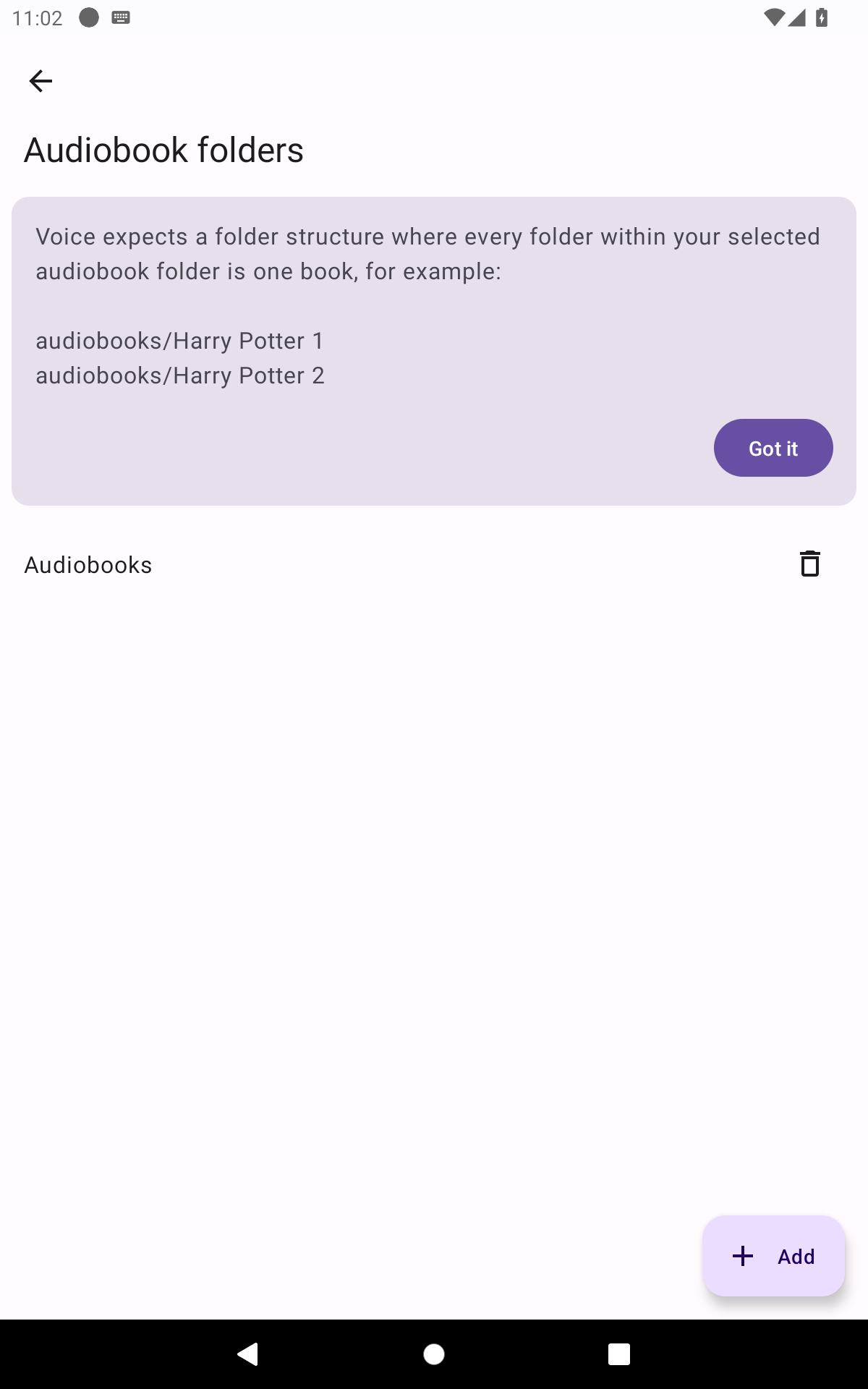Dismiss the hint with Got it
Screen dimensions: 868x1389
tap(773, 448)
